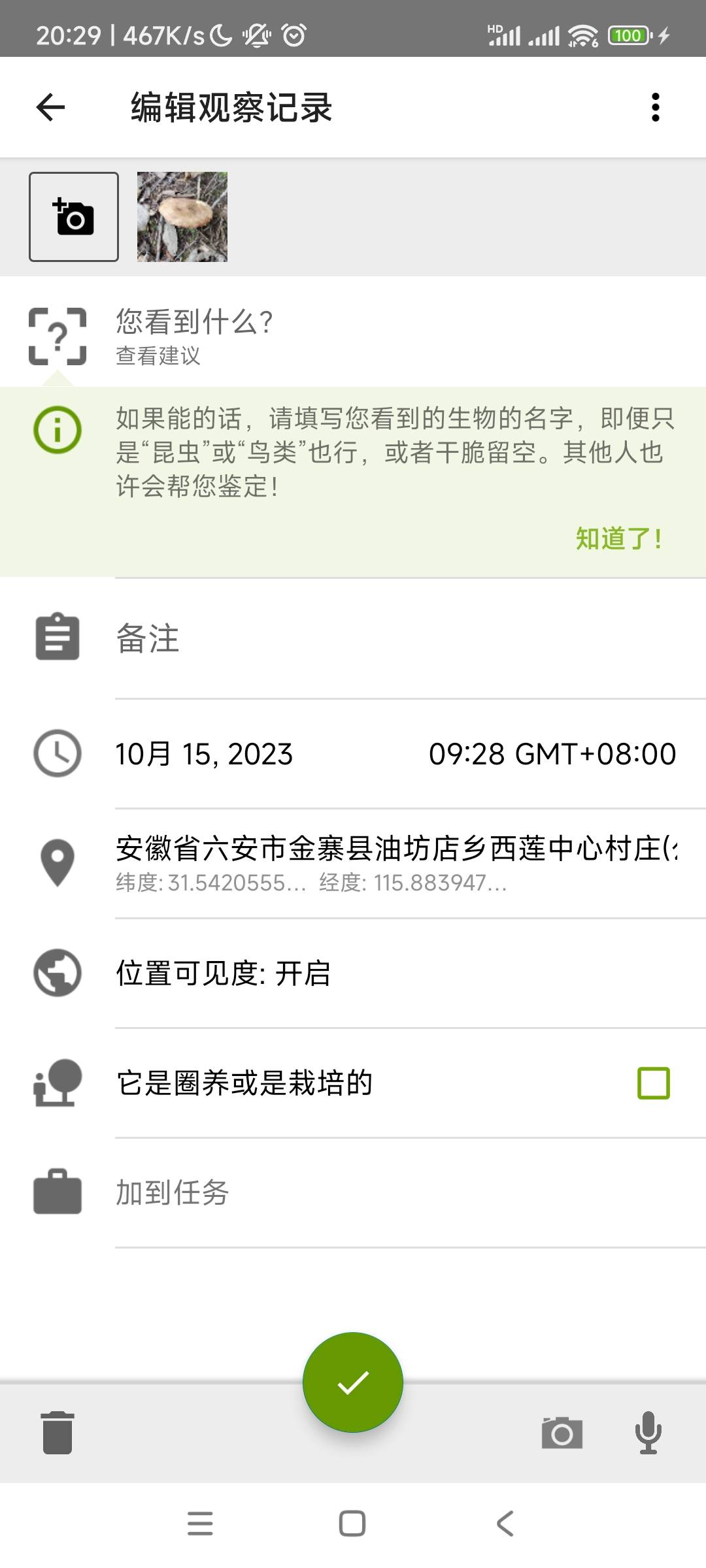706x1568 pixels.
Task: Adjust time 09:28 GMT+08:00
Action: (552, 755)
